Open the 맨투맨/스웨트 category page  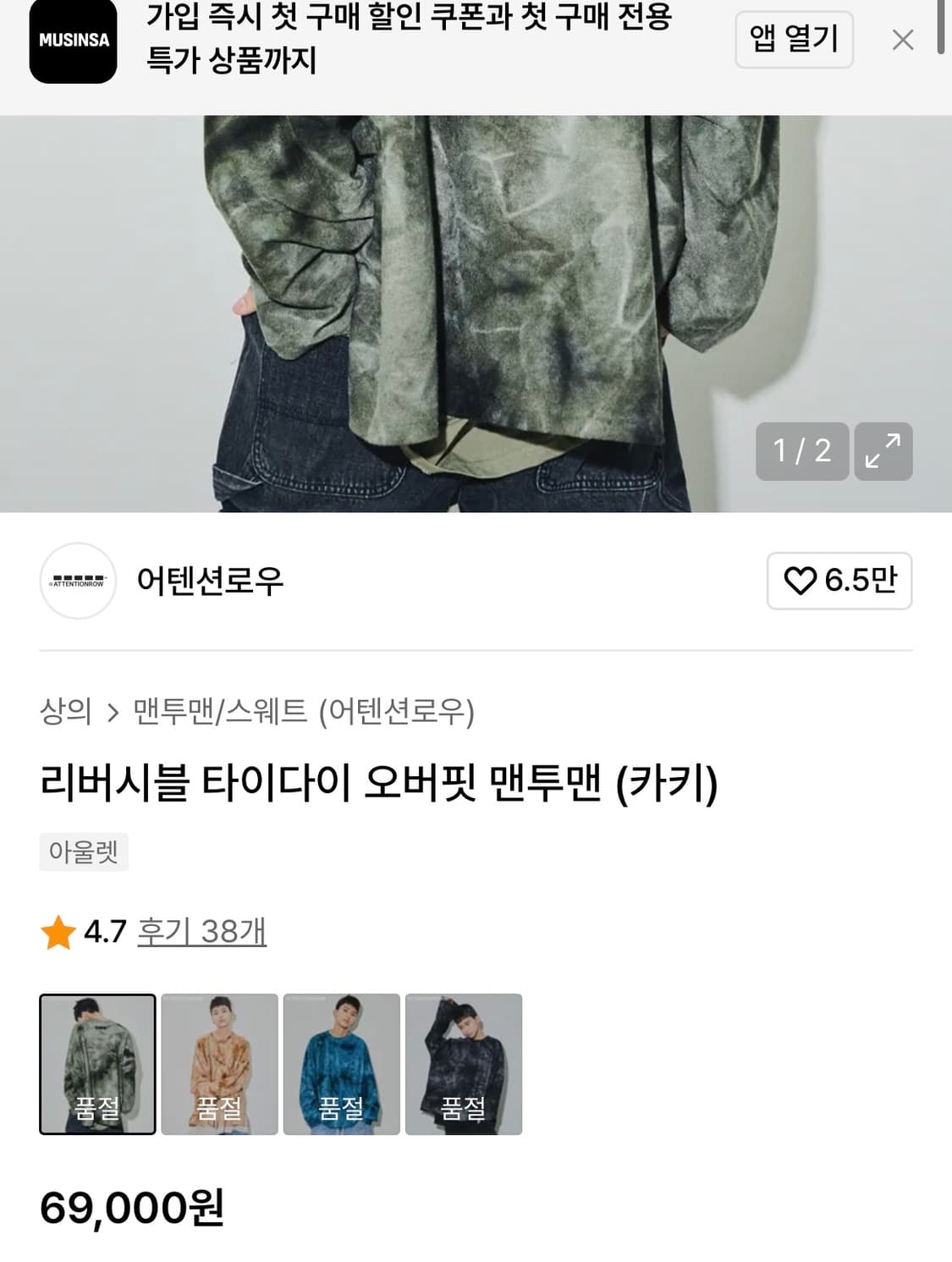(x=217, y=712)
